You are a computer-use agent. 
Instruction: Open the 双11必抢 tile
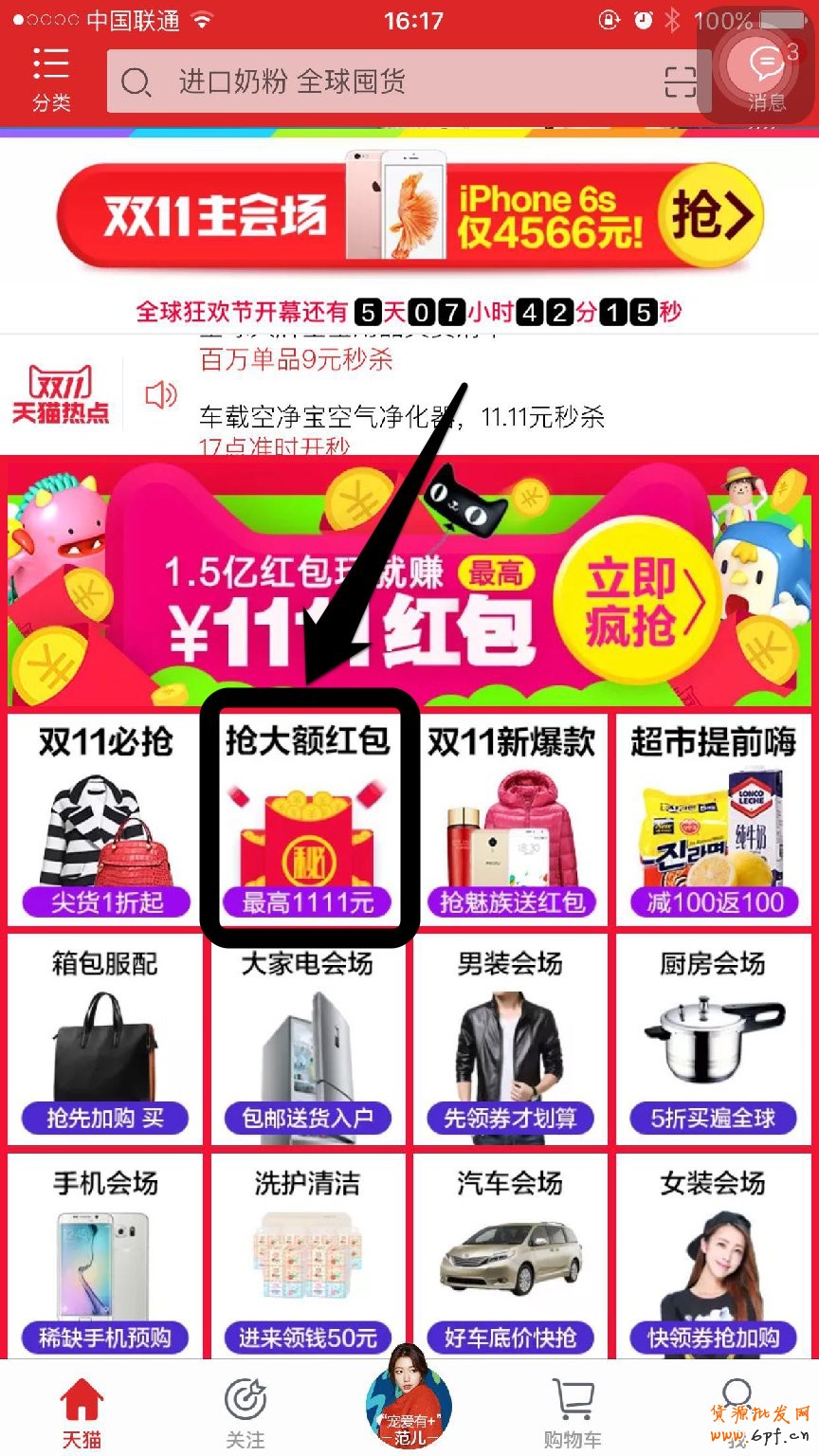tap(105, 820)
